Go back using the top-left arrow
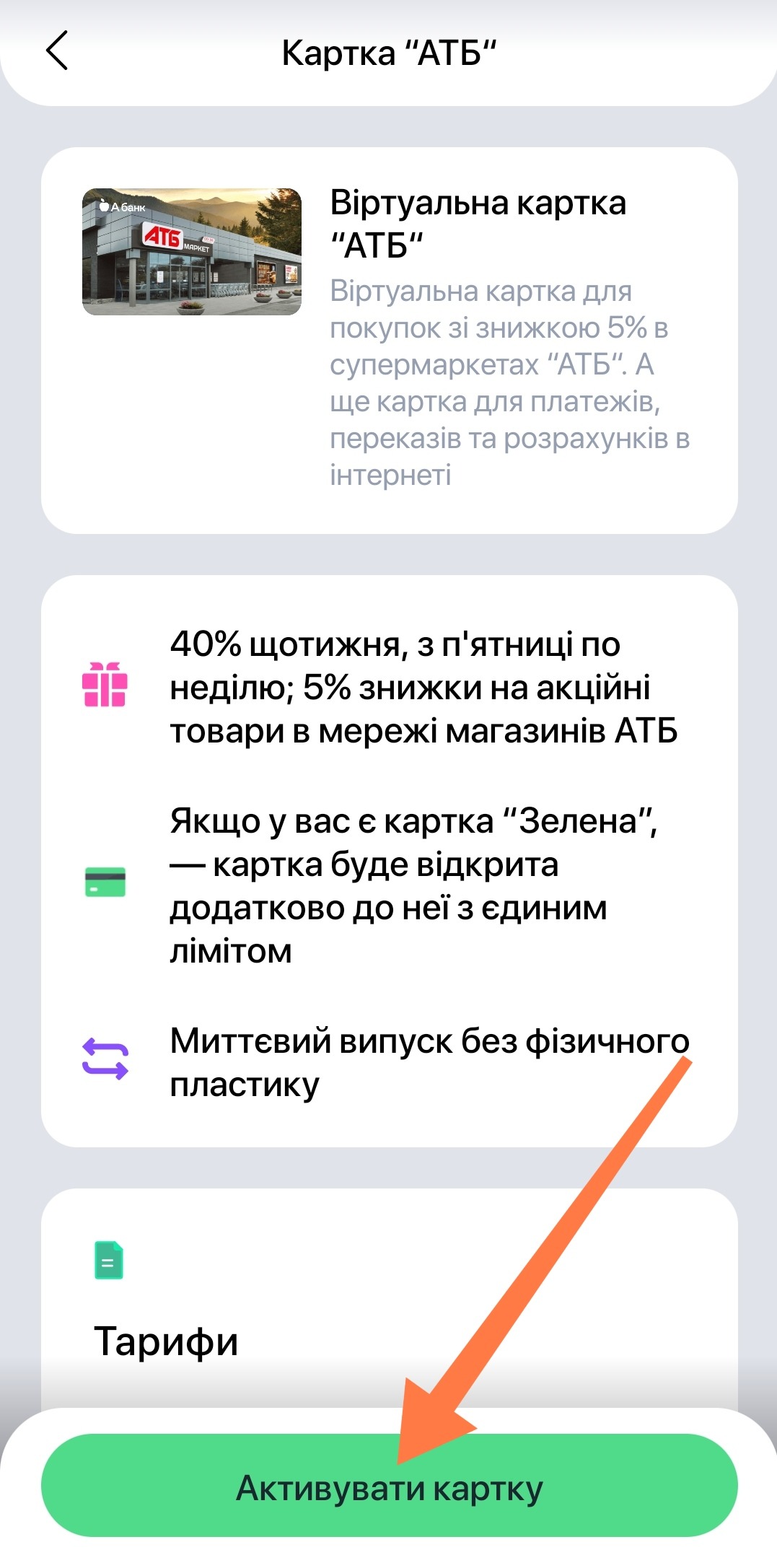Image resolution: width=777 pixels, height=1568 pixels. pyautogui.click(x=57, y=51)
